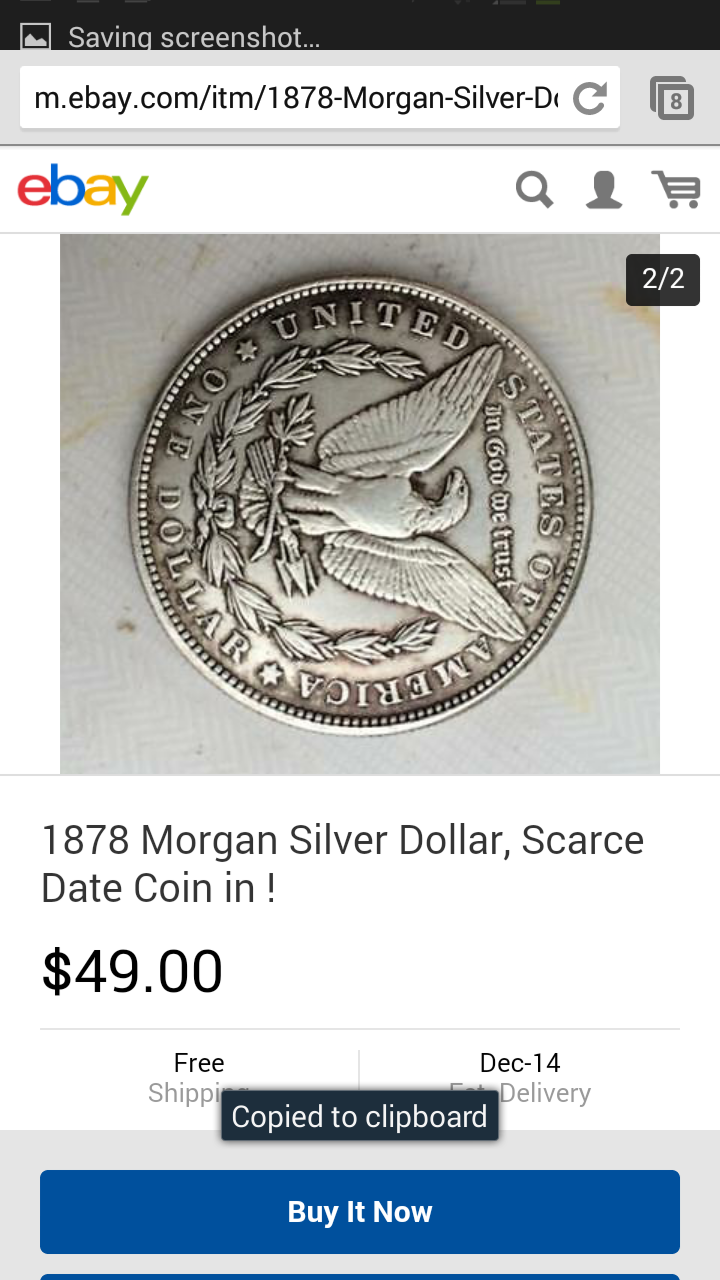Open the Morgan dollar coin photo
720x1280 pixels.
[360, 504]
